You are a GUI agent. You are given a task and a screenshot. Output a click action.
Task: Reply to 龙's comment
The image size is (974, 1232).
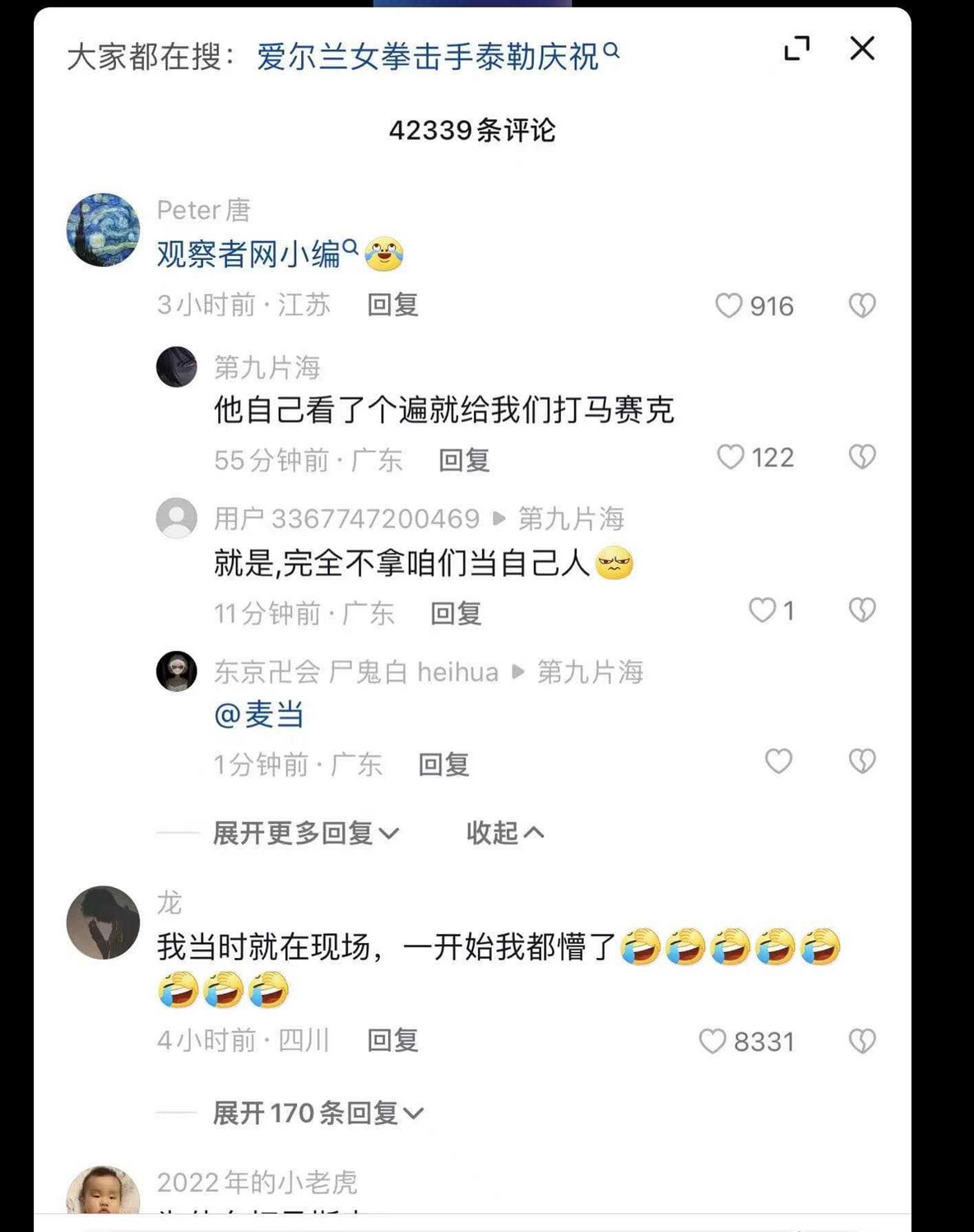[392, 1041]
